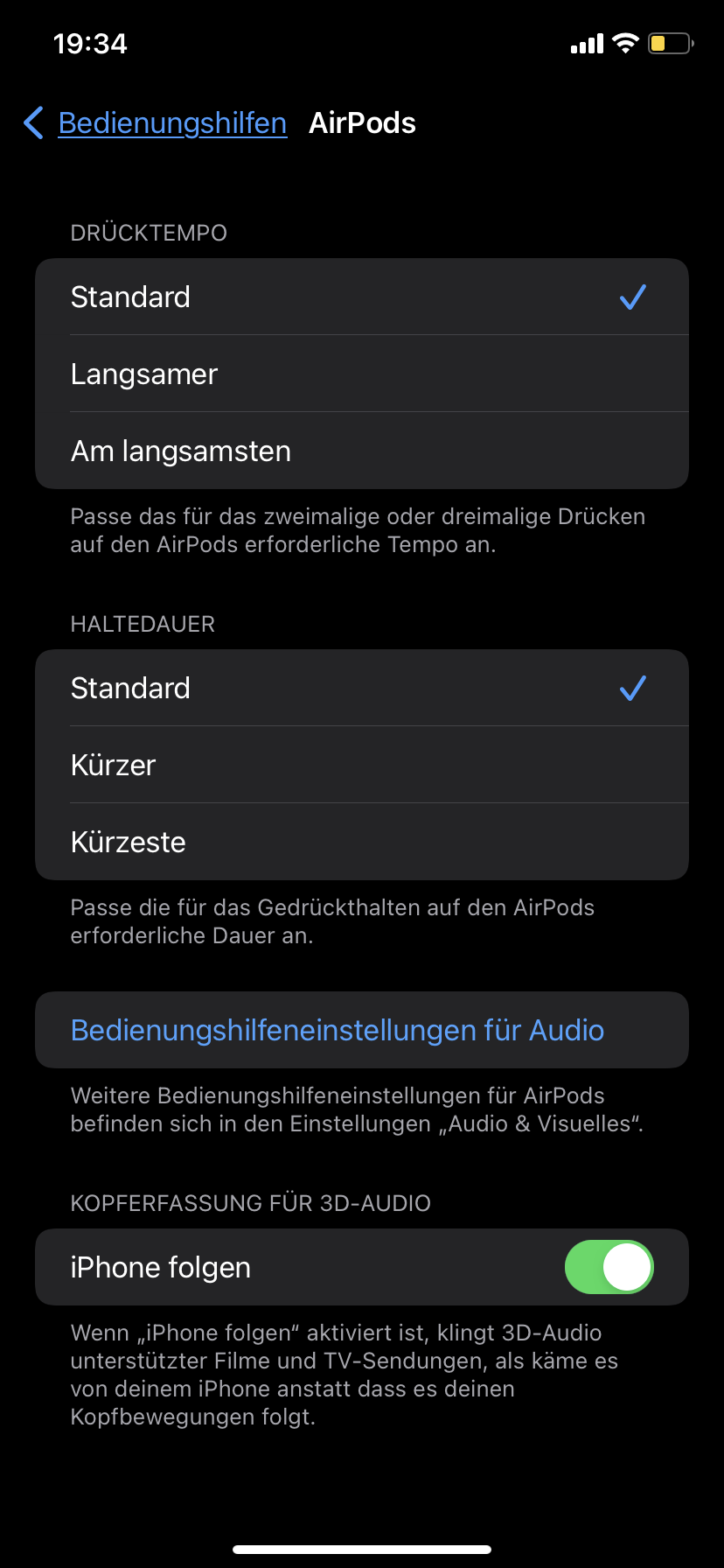Screen dimensions: 724x1568
Task: Select Standard under Haltedauer
Action: tap(360, 689)
